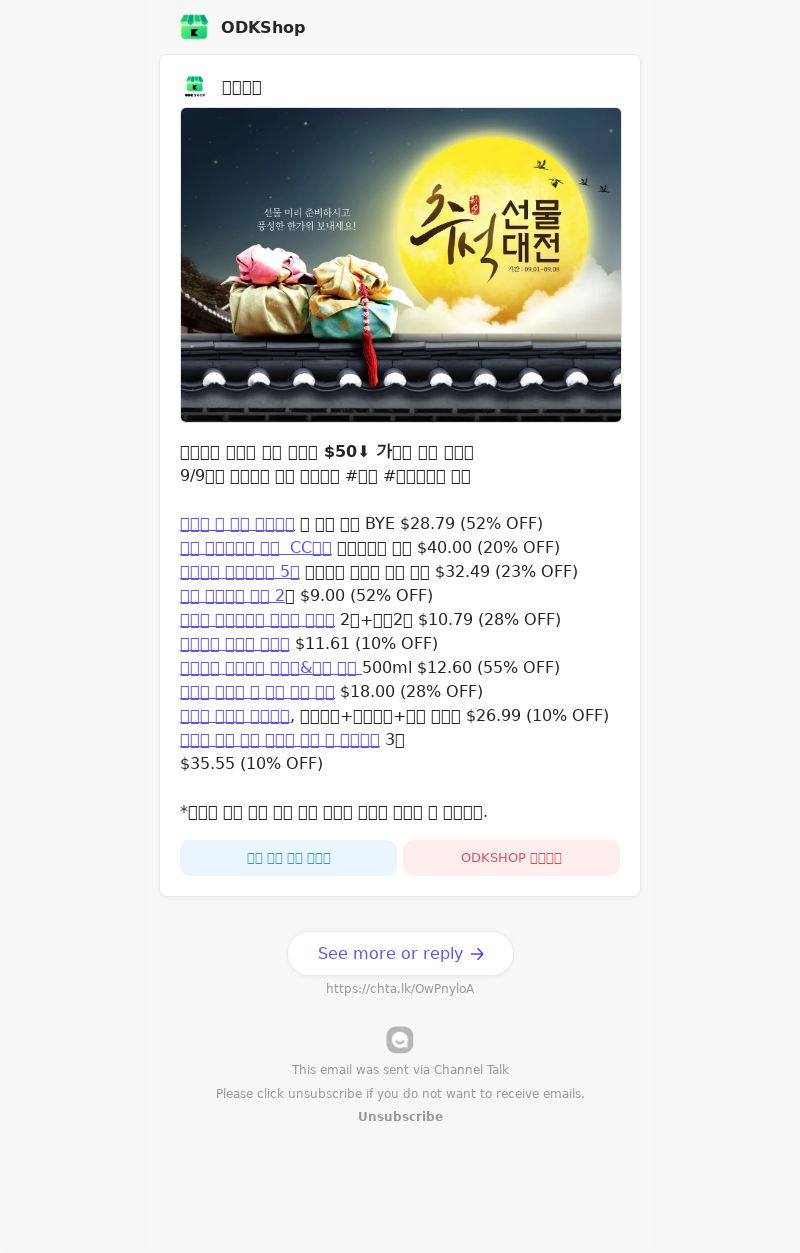This screenshot has height=1253, width=800.
Task: Open the $40.00 (20% OFF) product link
Action: (x=255, y=548)
